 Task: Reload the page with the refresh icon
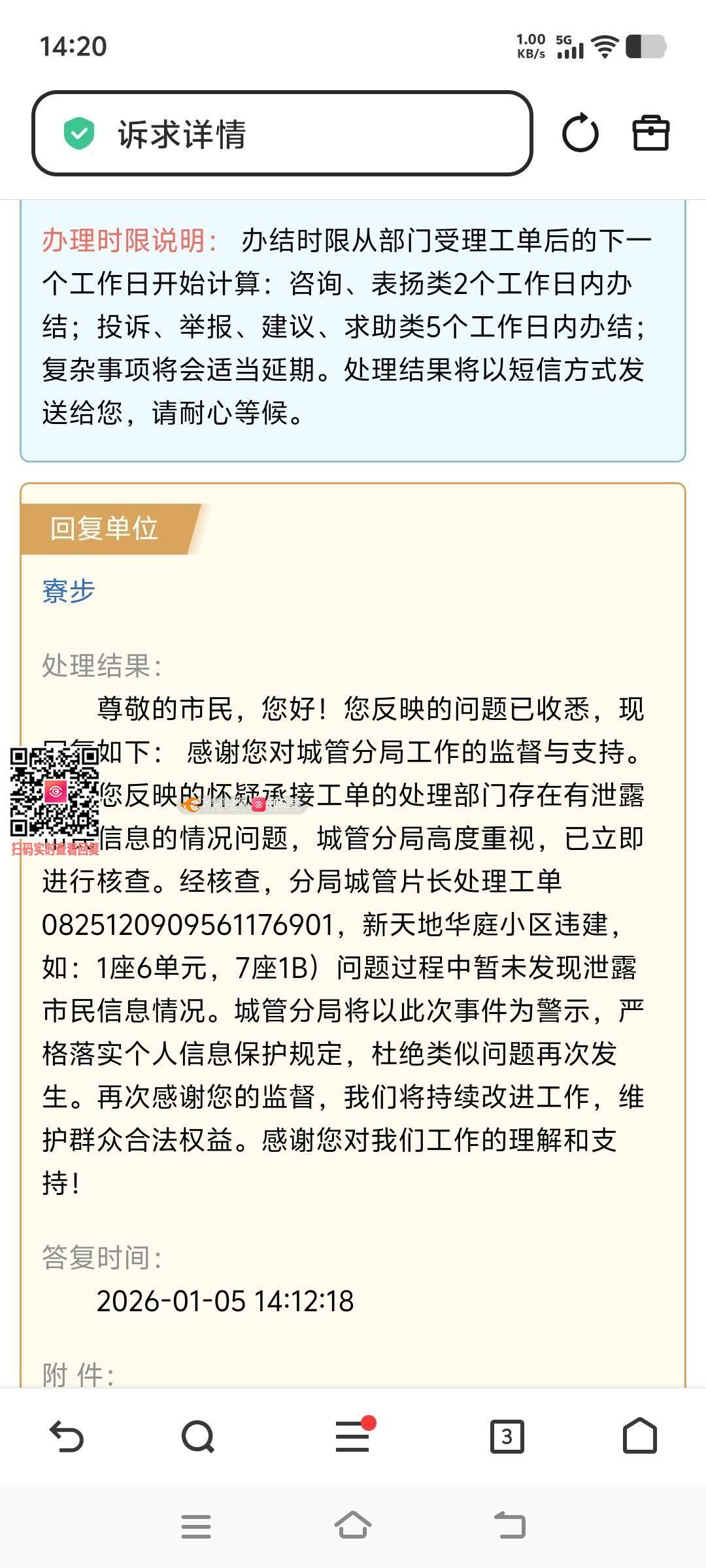click(580, 133)
